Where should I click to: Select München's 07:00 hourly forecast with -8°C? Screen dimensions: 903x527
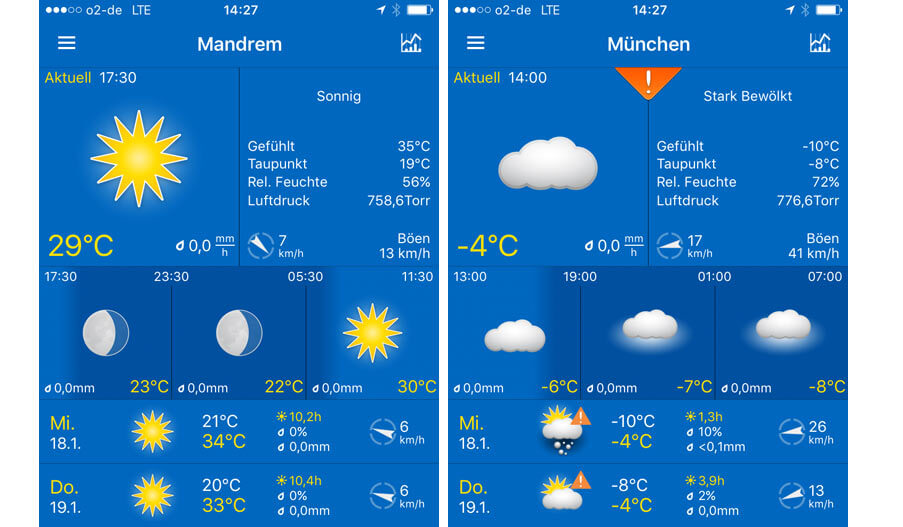(782, 333)
